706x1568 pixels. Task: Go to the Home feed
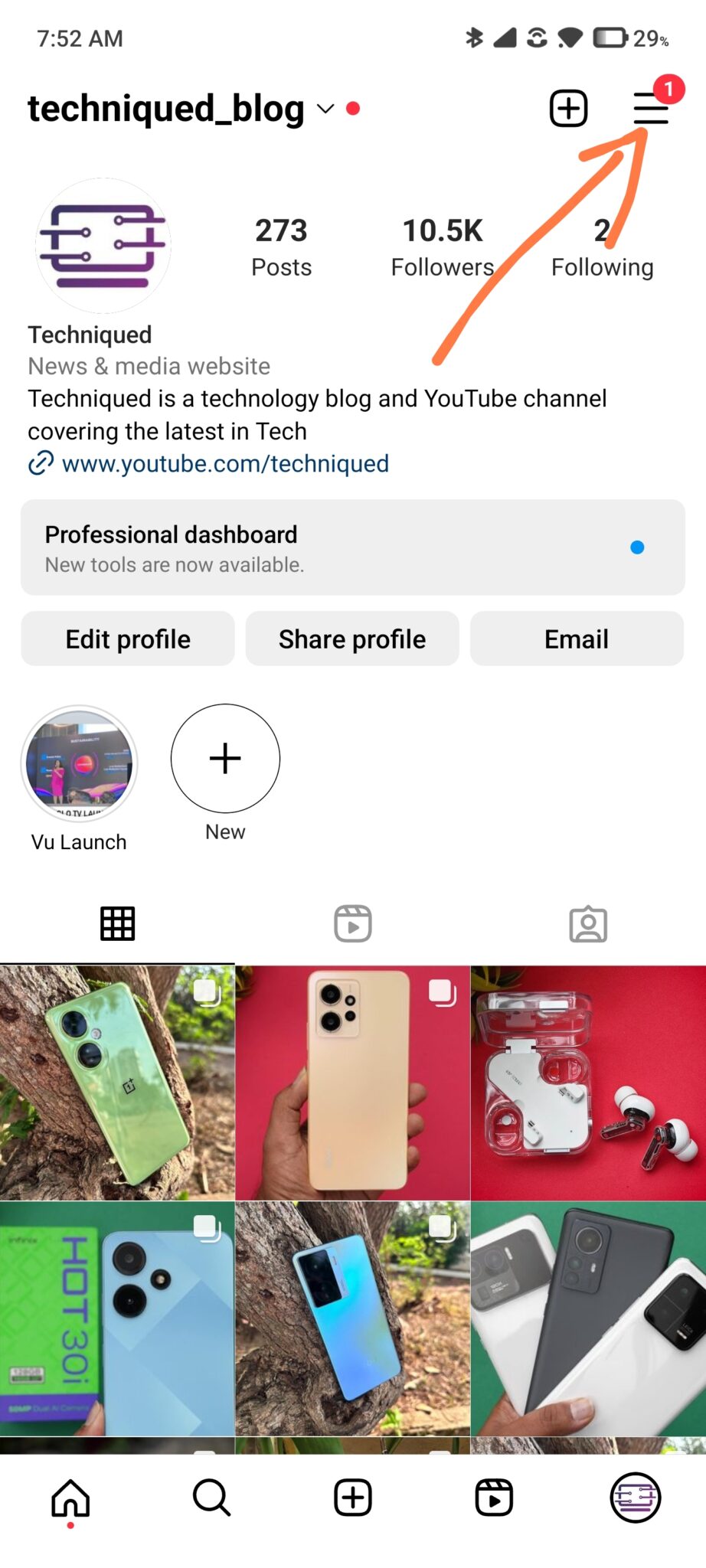tap(70, 1498)
